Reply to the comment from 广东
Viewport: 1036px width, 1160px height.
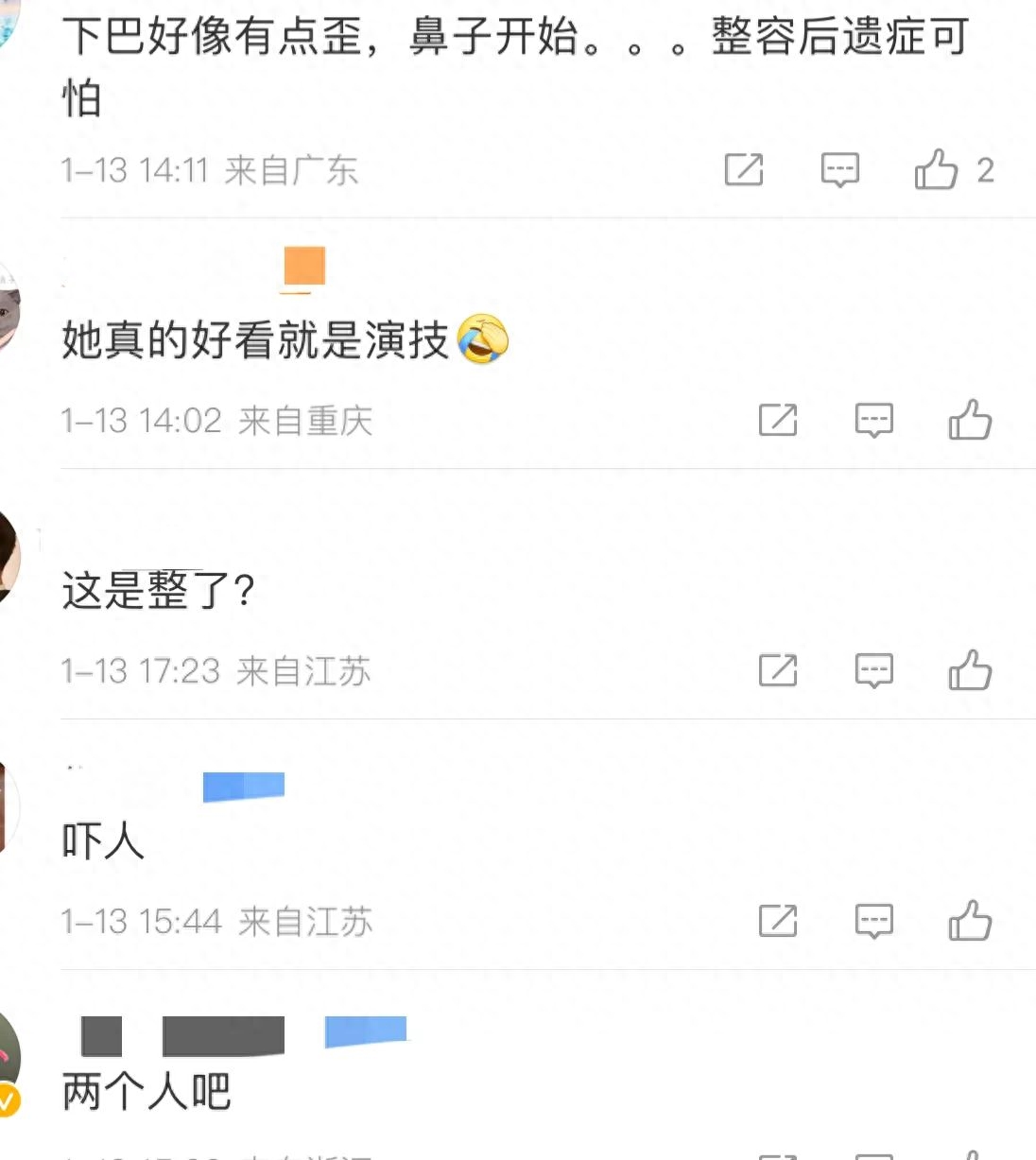point(839,170)
